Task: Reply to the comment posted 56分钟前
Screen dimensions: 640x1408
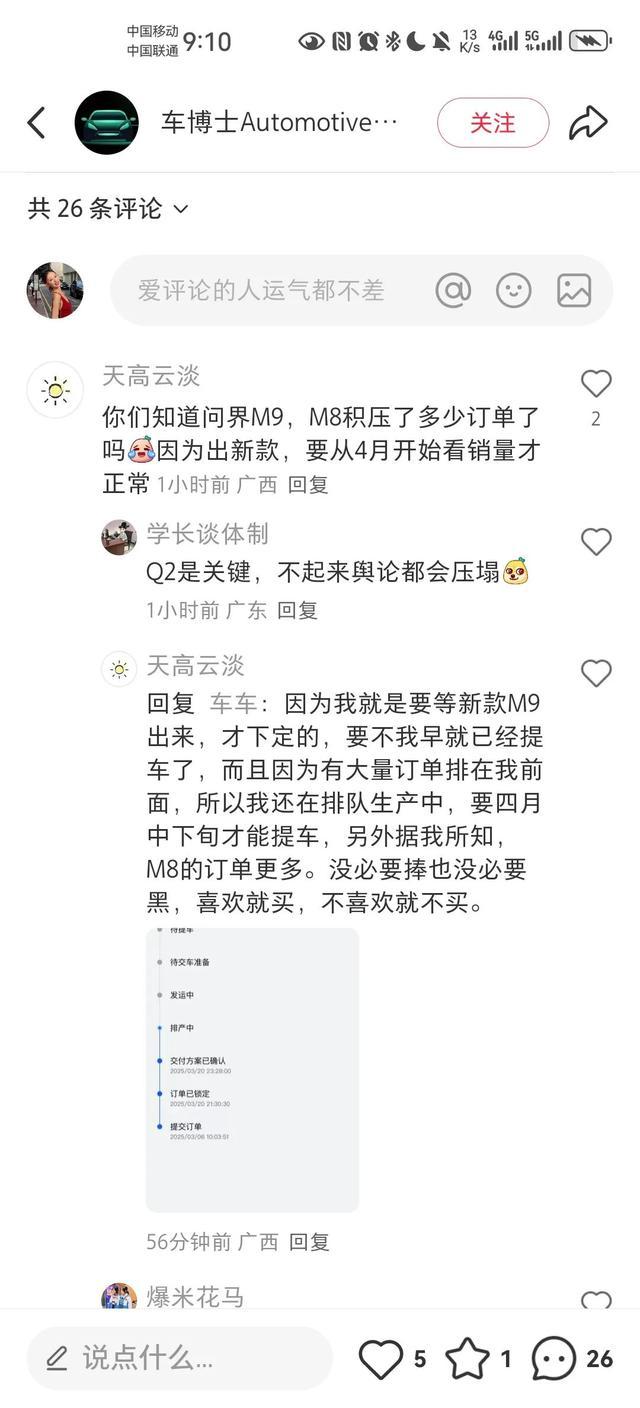Action: pyautogui.click(x=309, y=1241)
